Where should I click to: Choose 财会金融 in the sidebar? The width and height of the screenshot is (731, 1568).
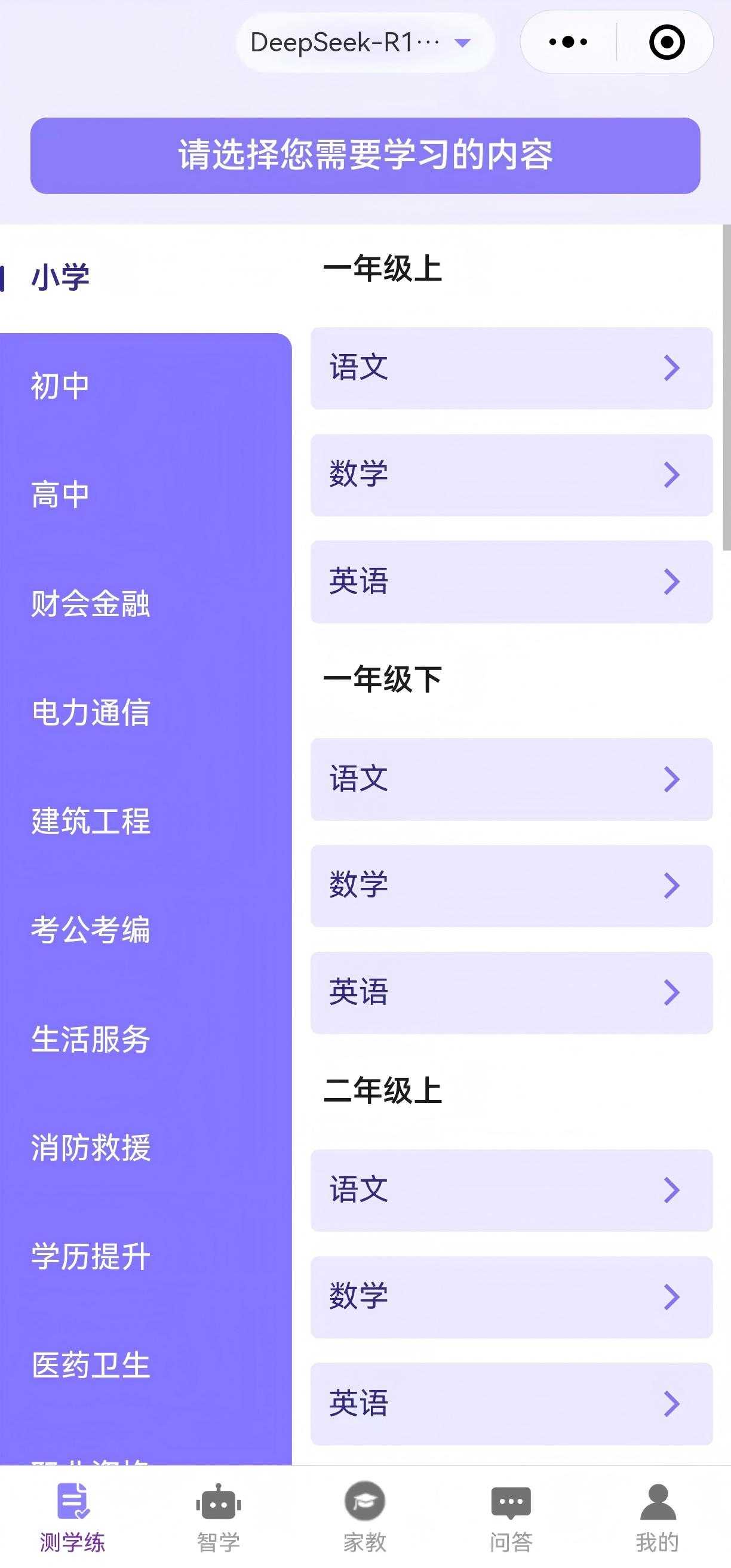point(90,603)
